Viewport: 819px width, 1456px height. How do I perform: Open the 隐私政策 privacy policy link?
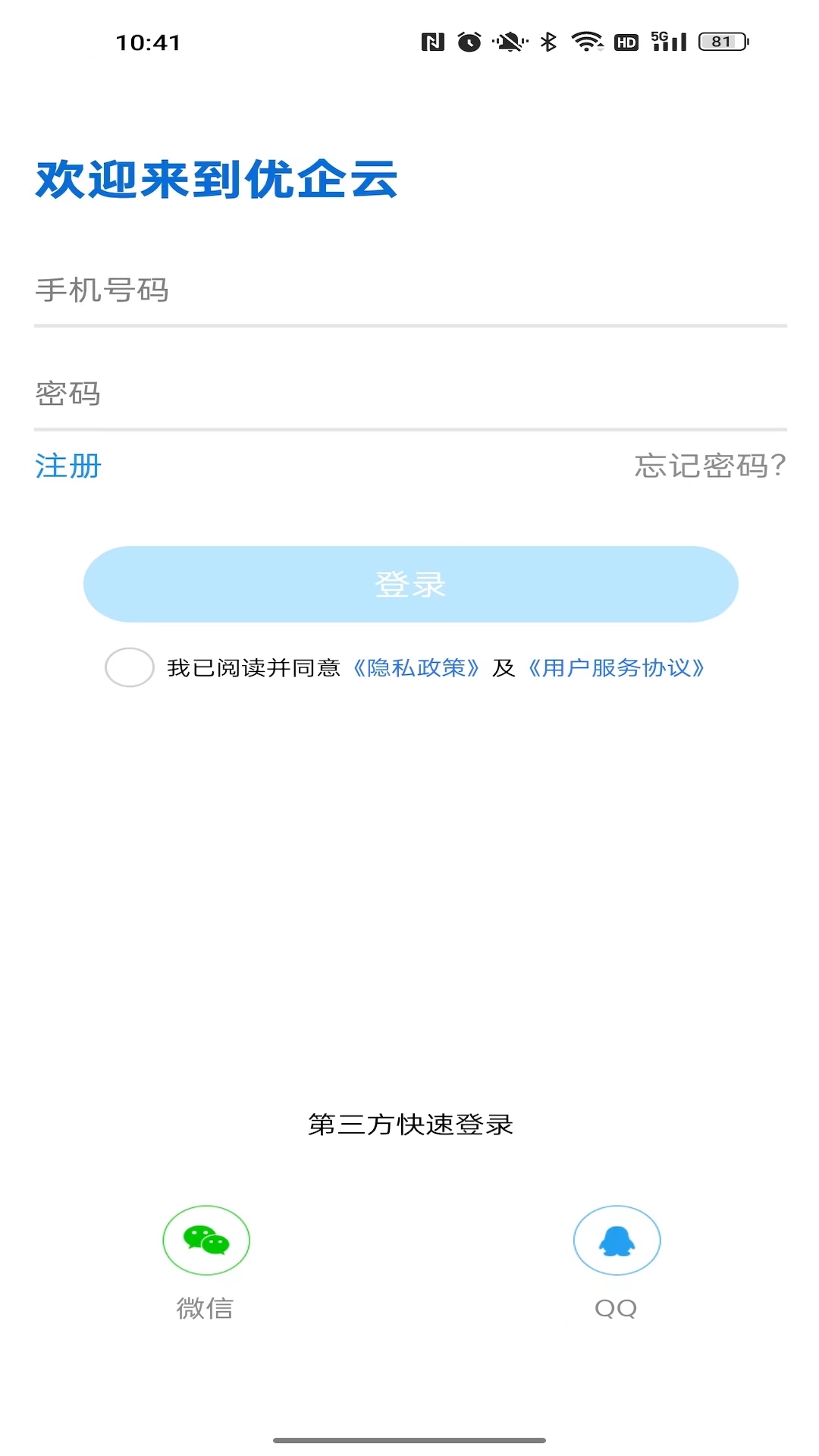pyautogui.click(x=417, y=669)
